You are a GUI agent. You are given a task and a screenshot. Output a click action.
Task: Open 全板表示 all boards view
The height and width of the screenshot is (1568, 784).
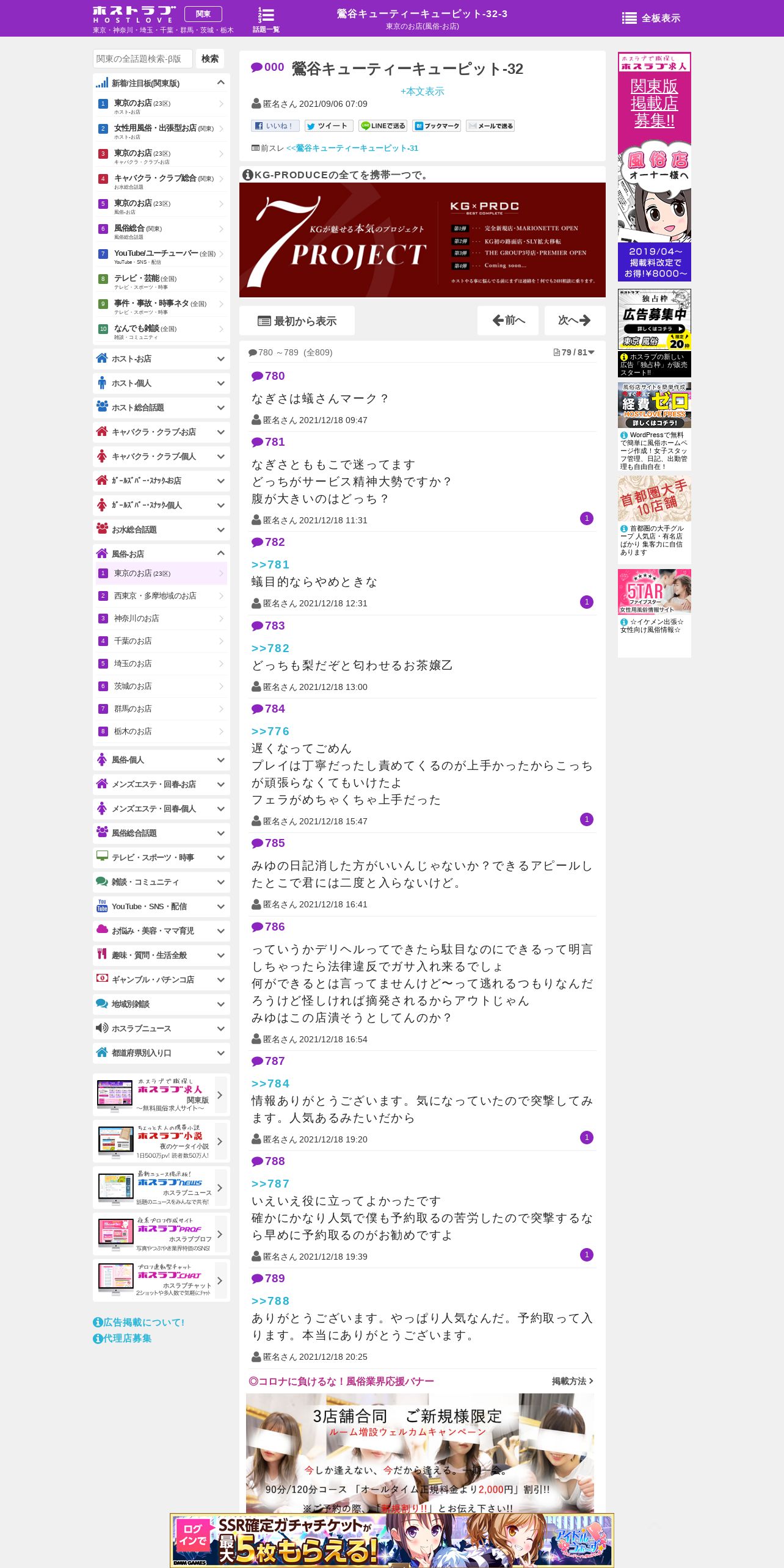(651, 18)
